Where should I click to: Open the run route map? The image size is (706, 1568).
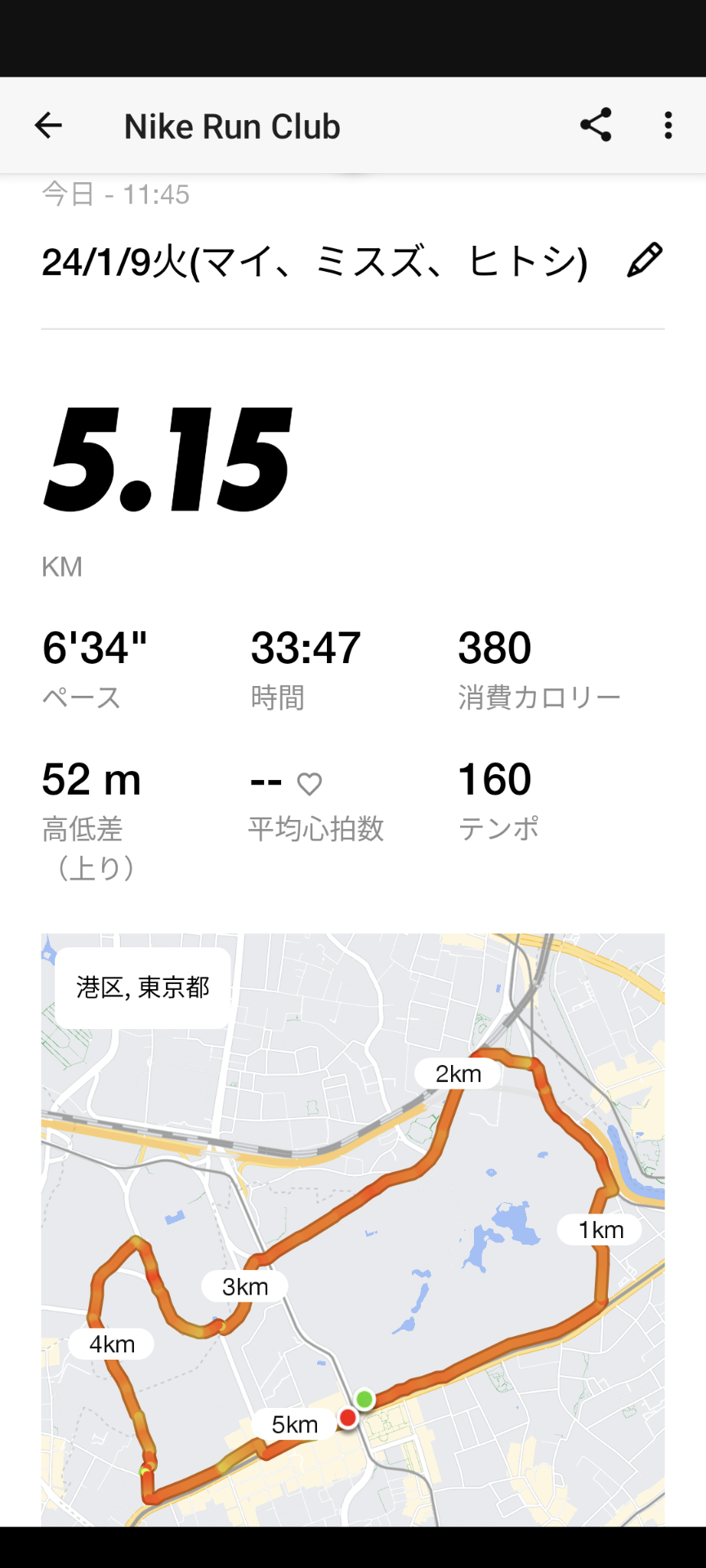[353, 1229]
